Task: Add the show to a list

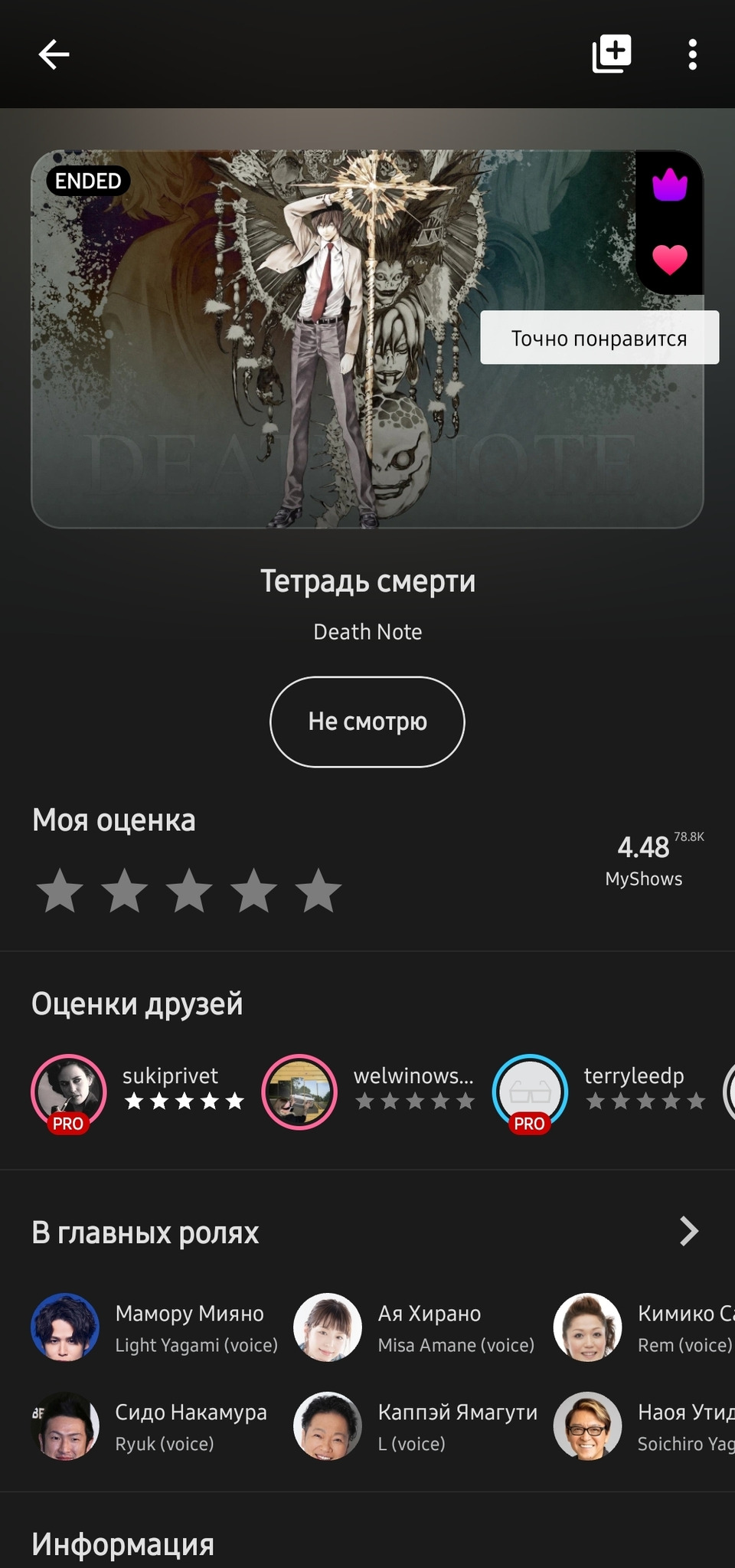Action: tap(611, 54)
